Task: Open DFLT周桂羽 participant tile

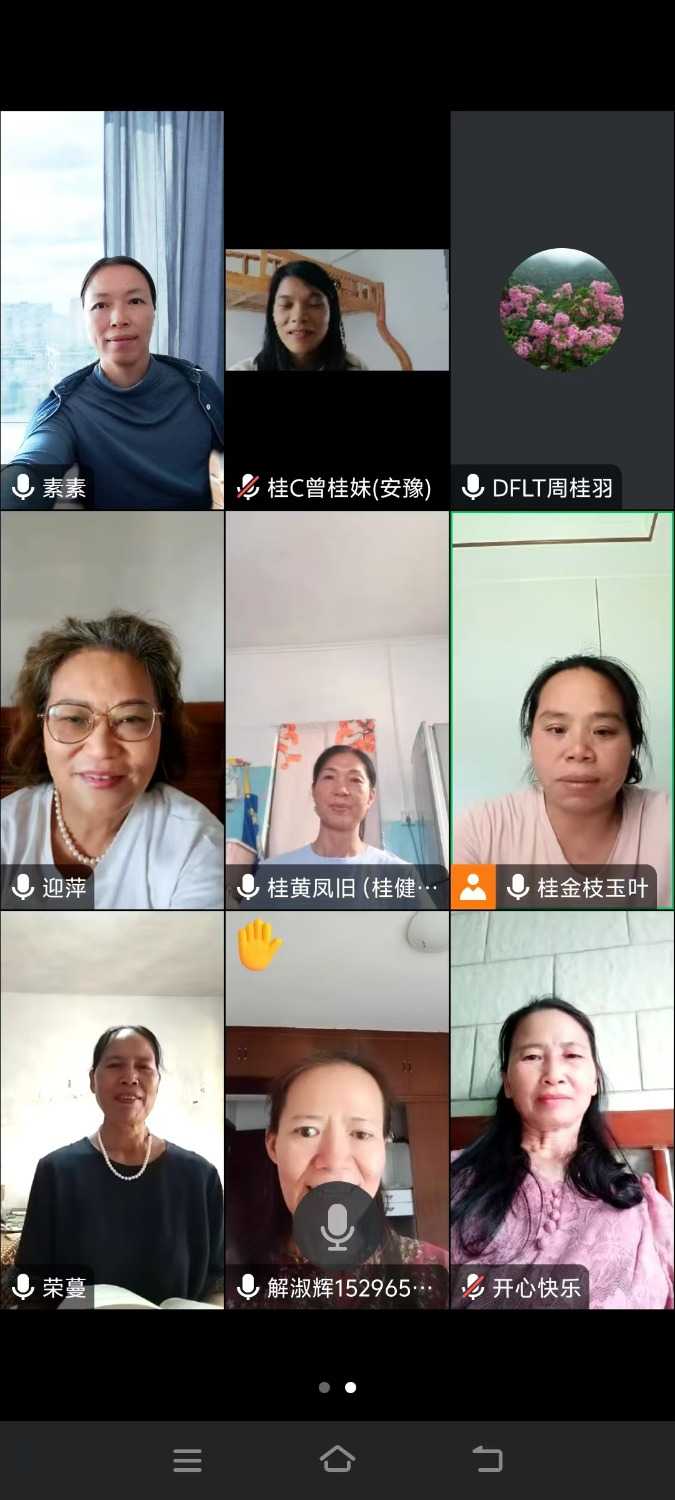Action: (x=561, y=310)
